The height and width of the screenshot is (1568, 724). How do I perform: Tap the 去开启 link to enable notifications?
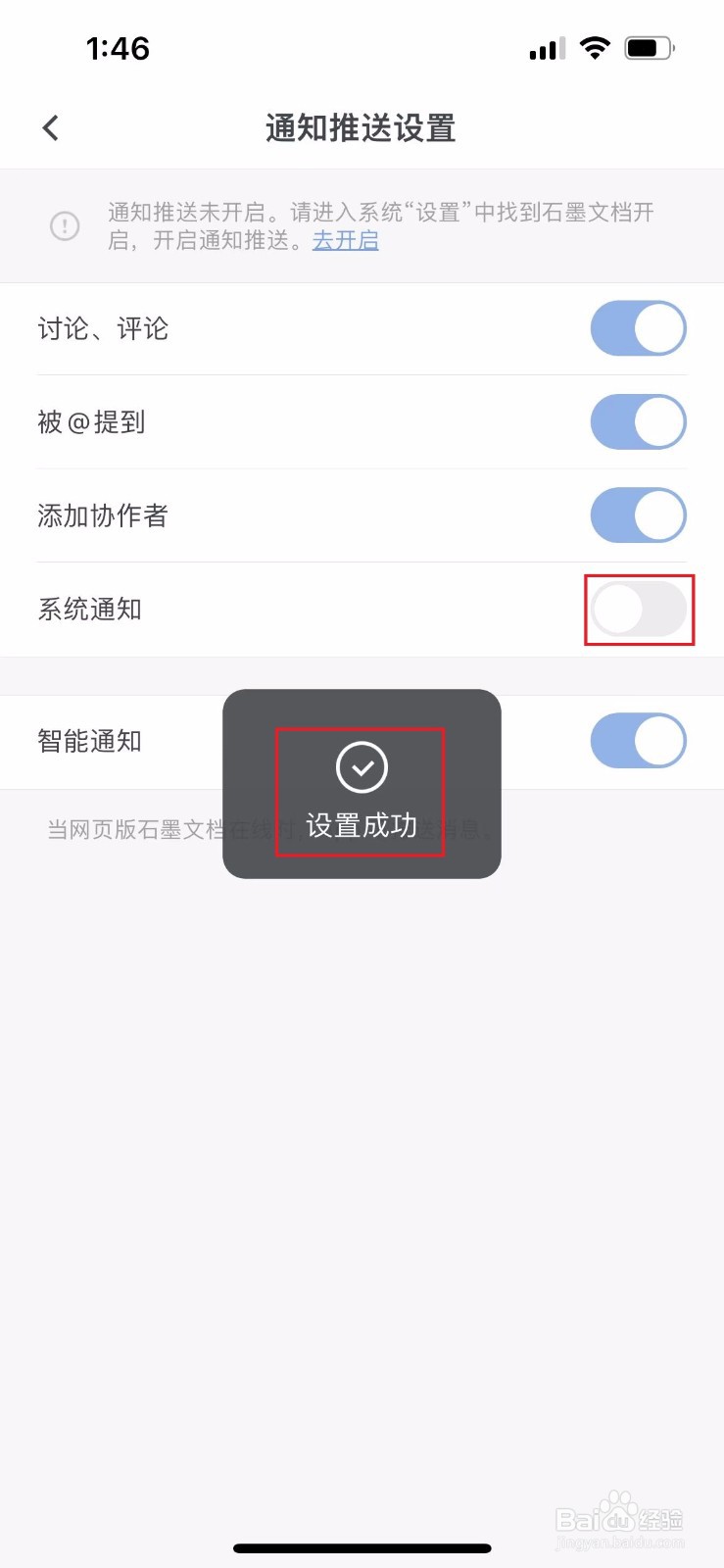pyautogui.click(x=344, y=241)
